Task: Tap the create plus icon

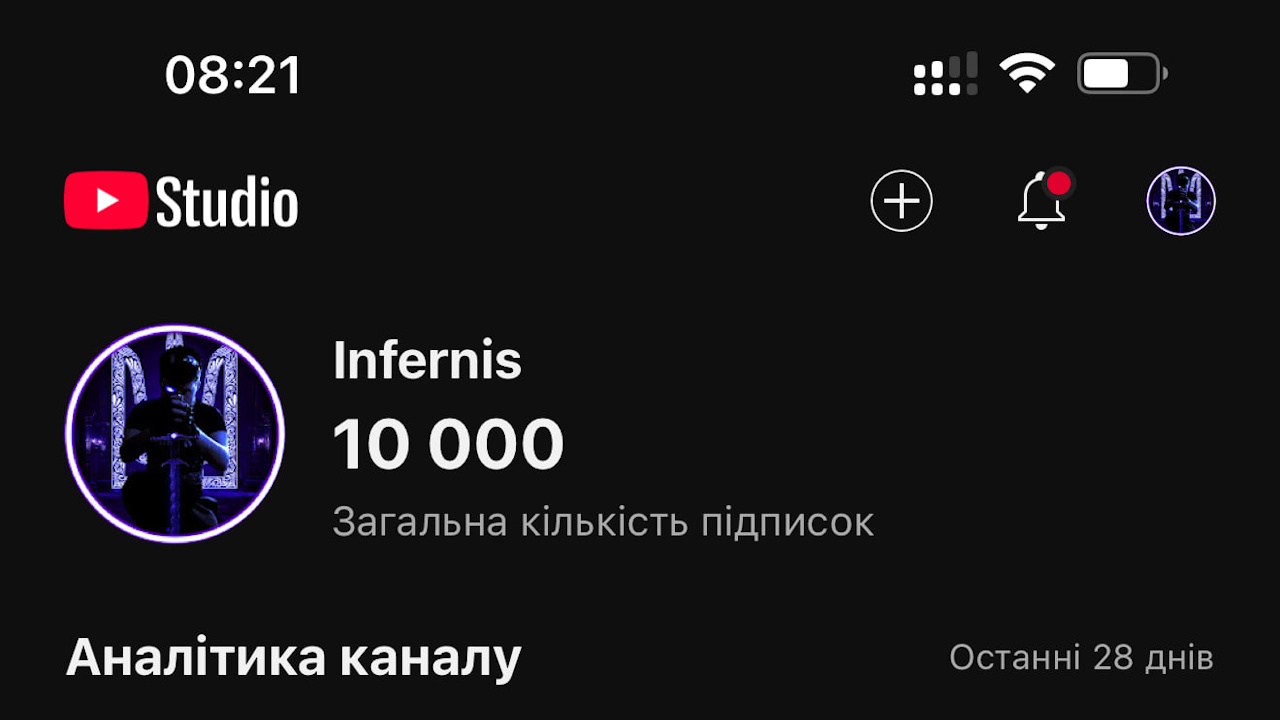Action: click(x=901, y=201)
